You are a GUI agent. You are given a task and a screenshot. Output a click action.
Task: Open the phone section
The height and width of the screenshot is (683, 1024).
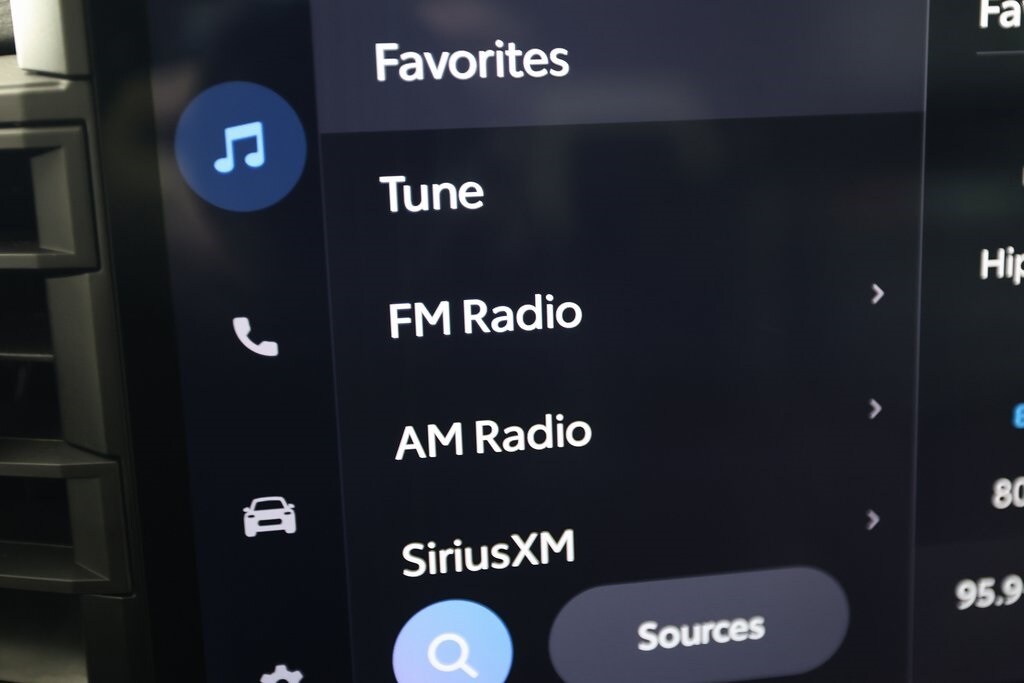(x=255, y=336)
